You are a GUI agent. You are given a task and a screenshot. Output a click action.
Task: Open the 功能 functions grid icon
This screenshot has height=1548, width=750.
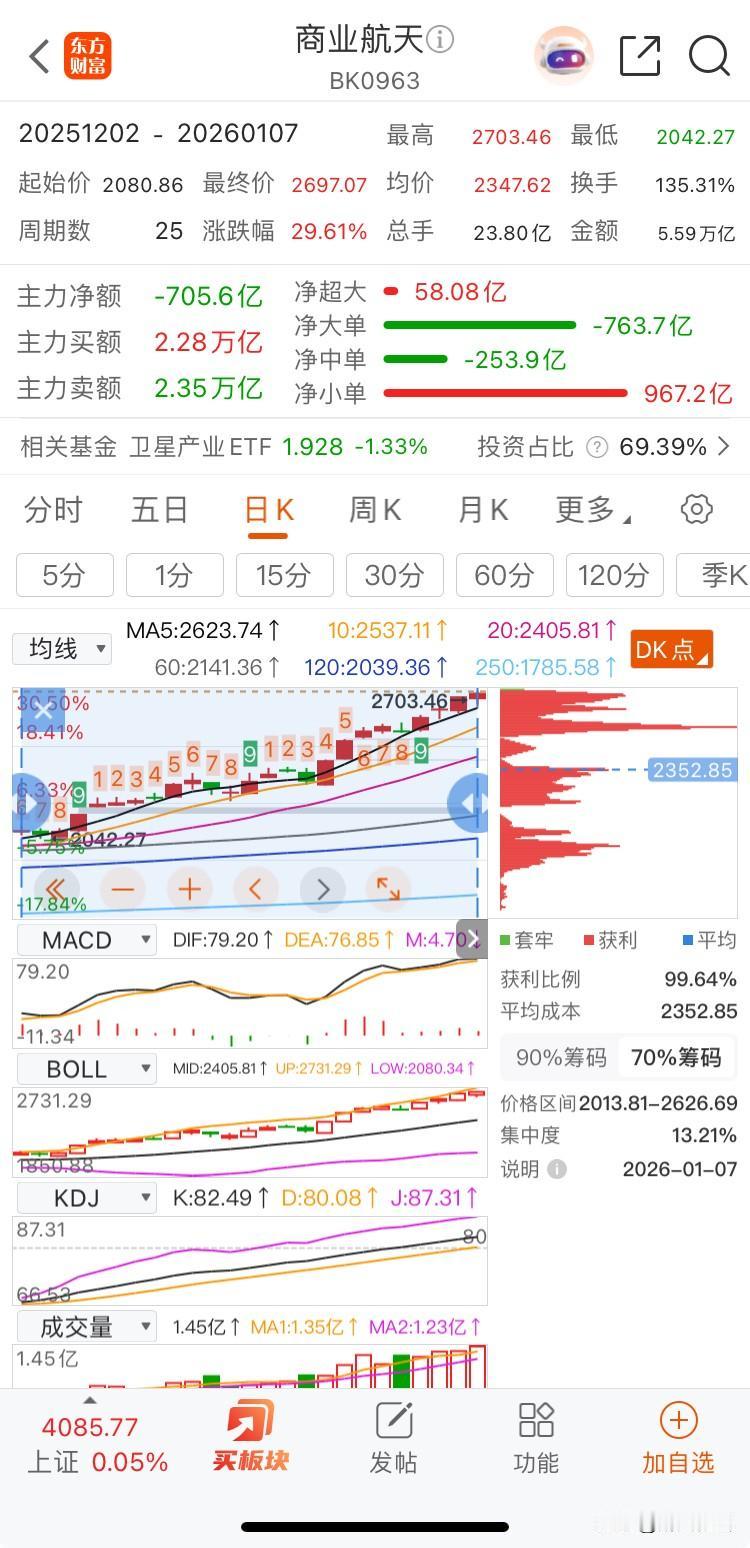(536, 1432)
